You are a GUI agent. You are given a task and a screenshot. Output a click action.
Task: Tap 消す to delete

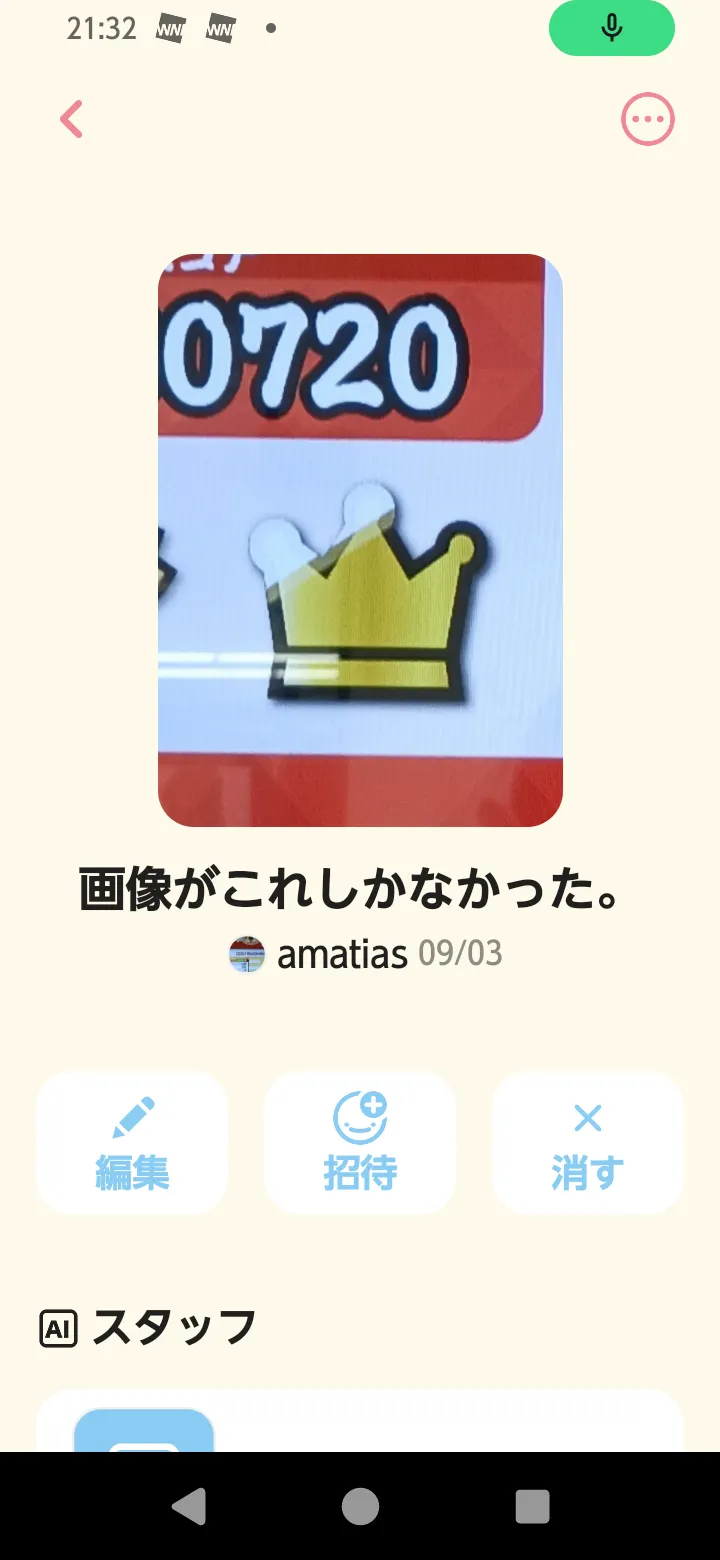[x=588, y=1143]
